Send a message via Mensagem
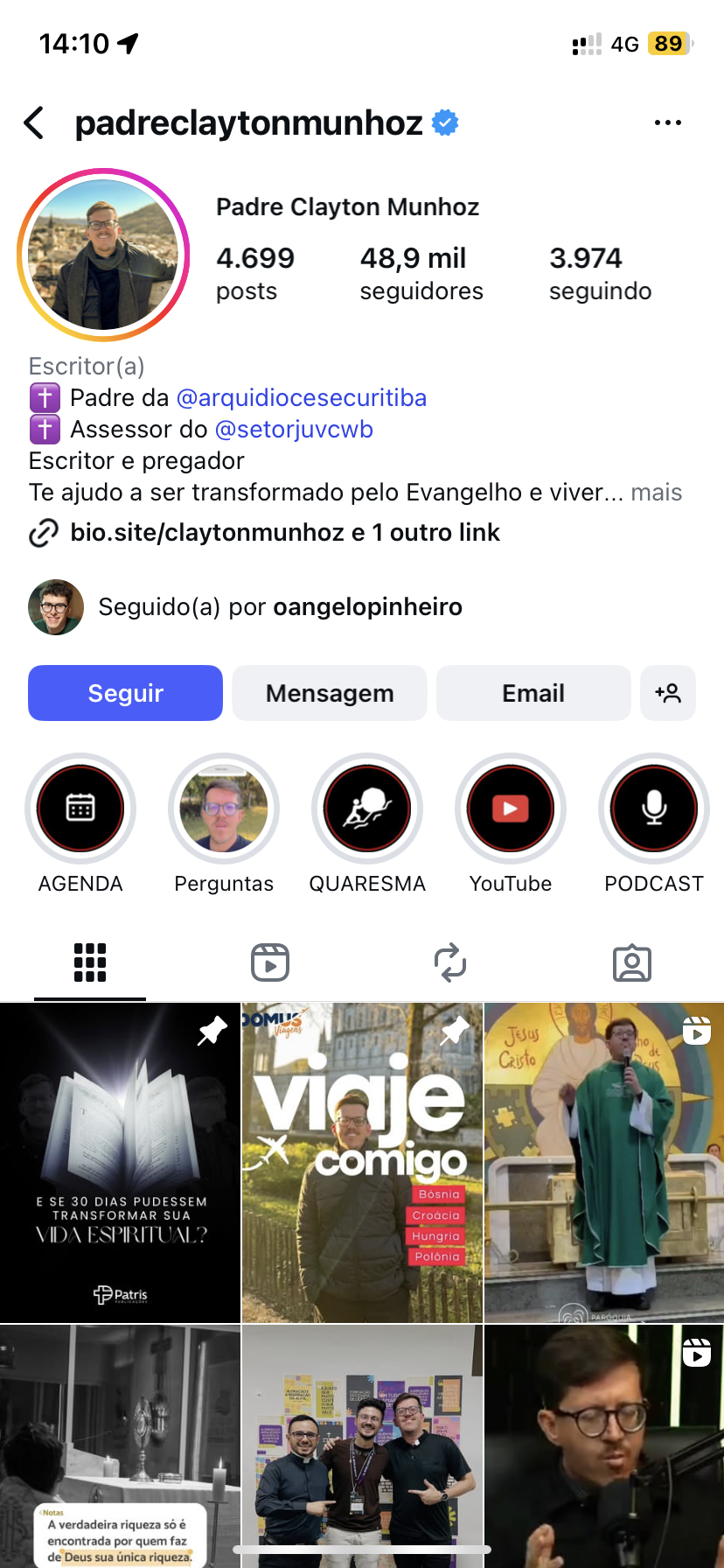724x1568 pixels. coord(330,693)
